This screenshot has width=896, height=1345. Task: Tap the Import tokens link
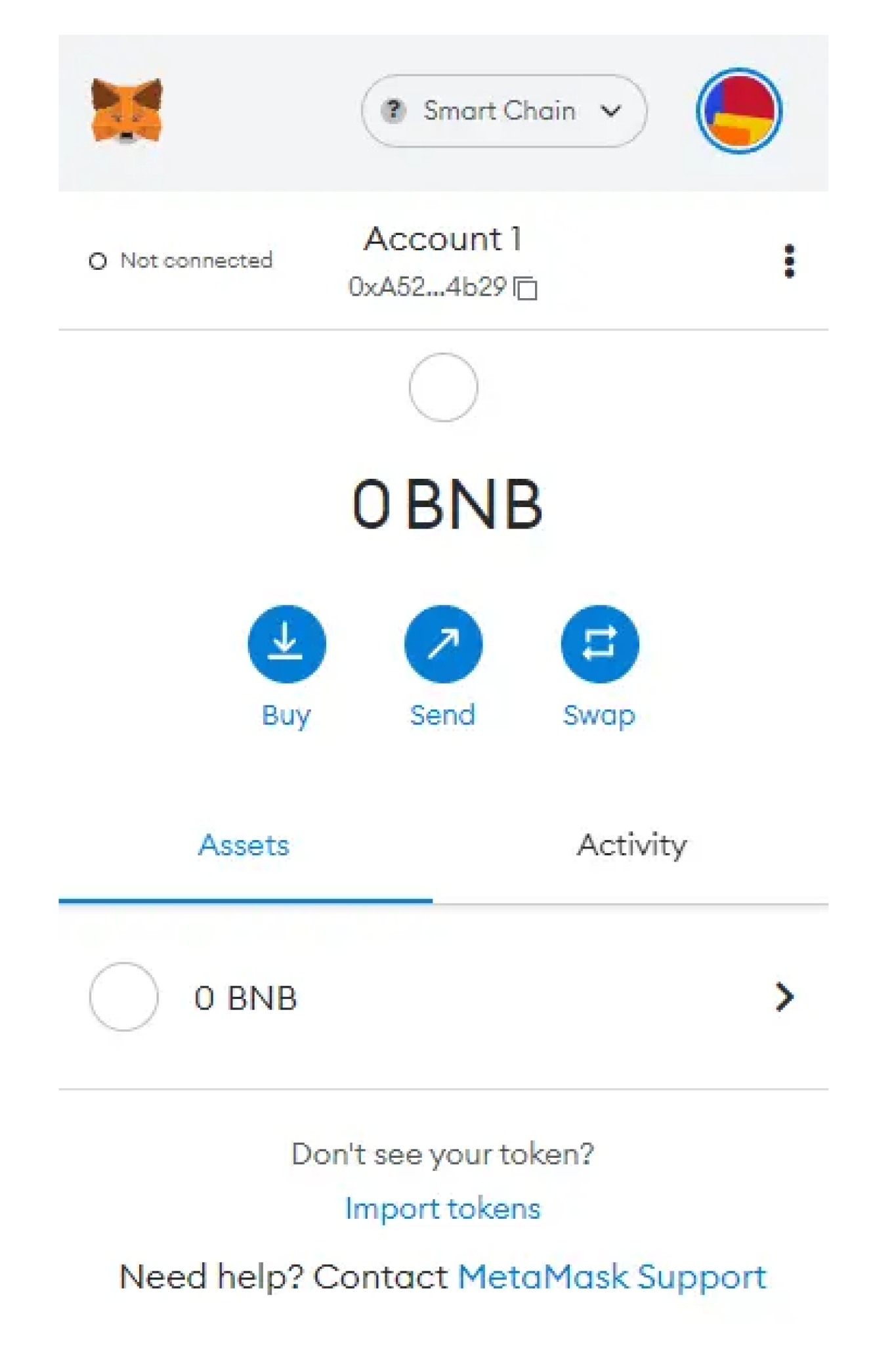click(443, 1208)
